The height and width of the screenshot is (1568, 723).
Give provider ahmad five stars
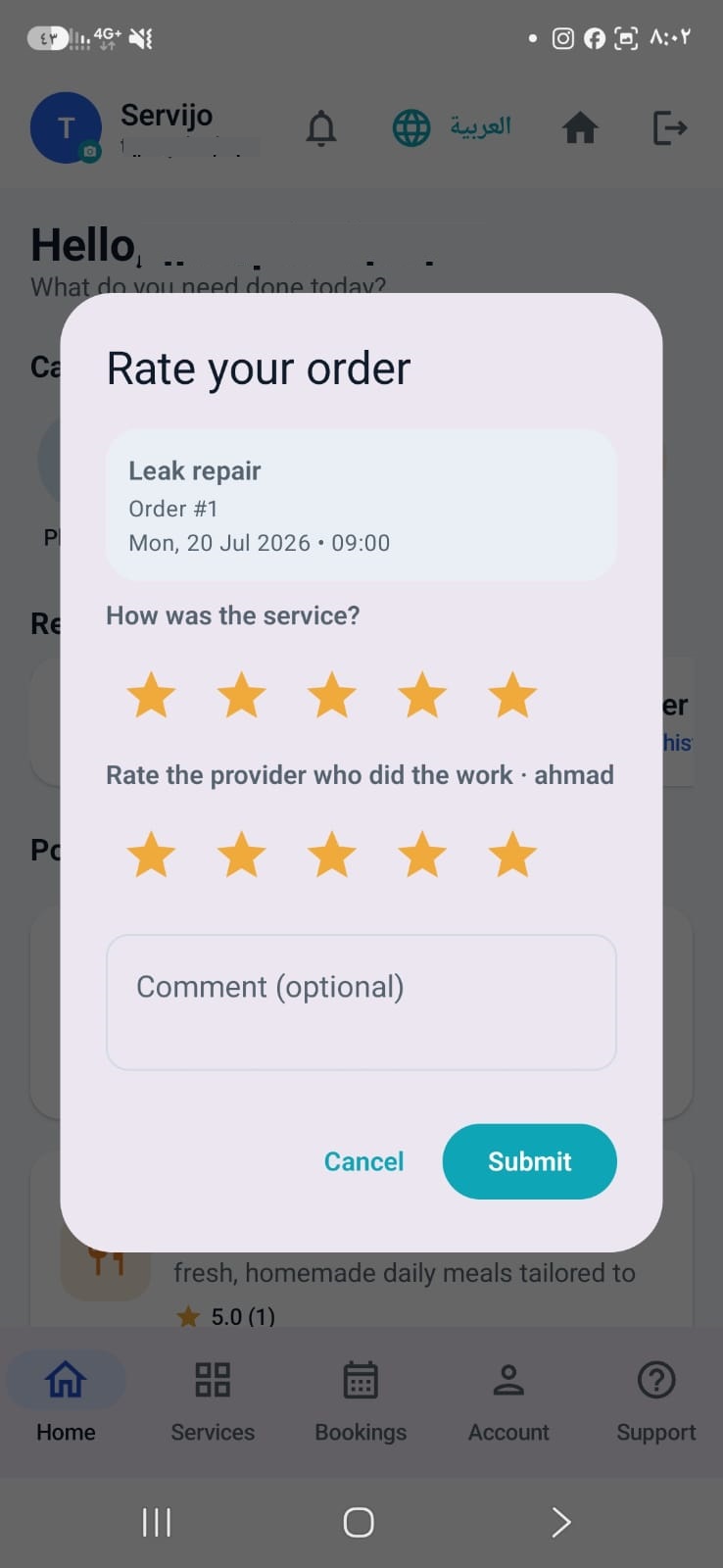512,855
